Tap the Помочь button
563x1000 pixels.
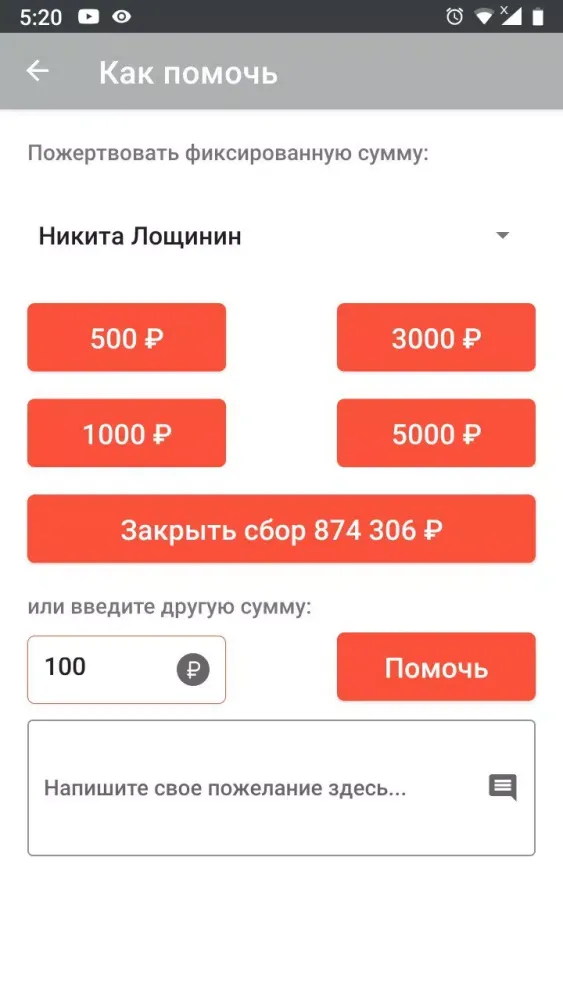click(436, 666)
